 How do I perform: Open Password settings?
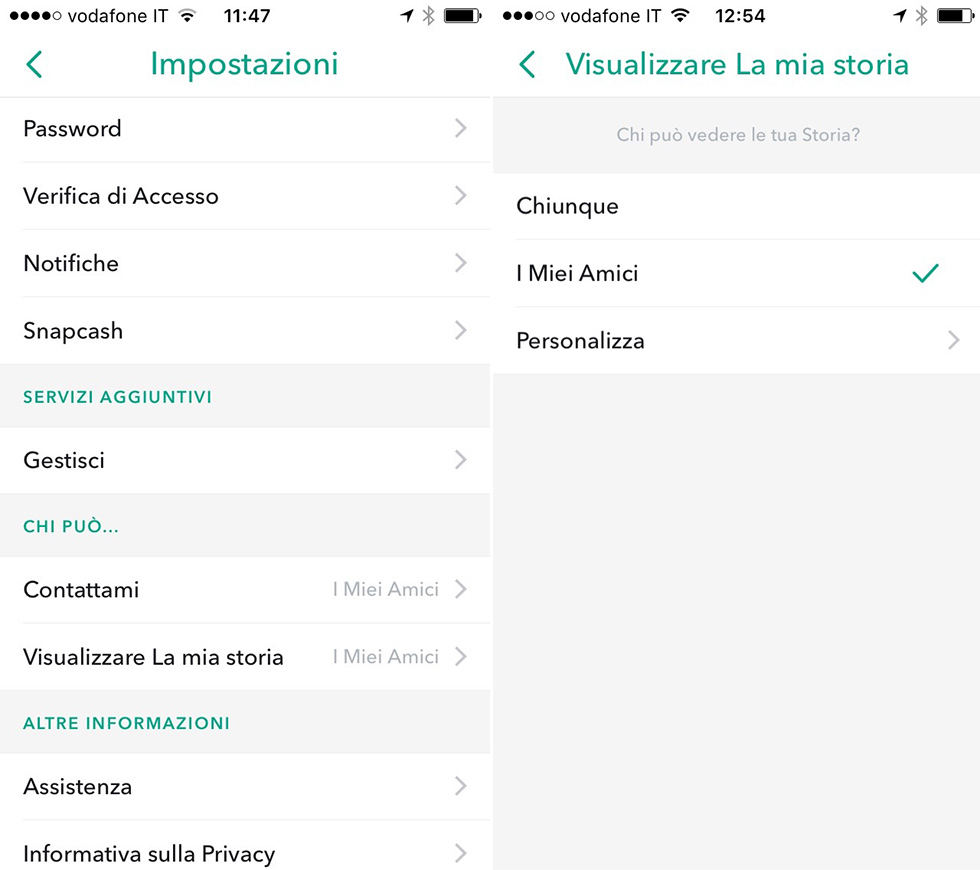coord(245,129)
